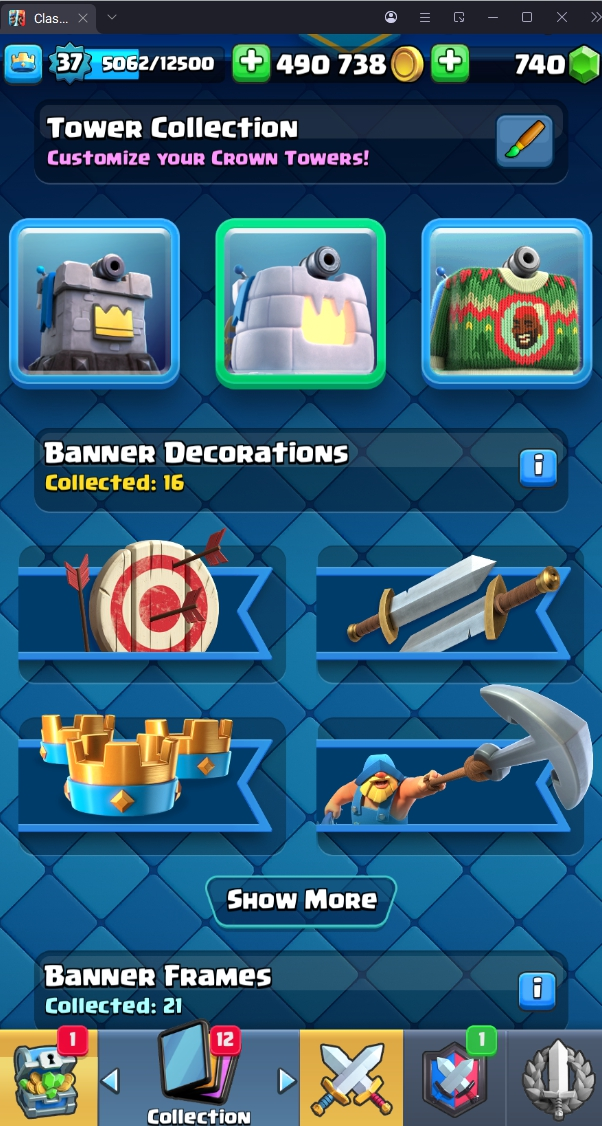Open Banner Decorations info
Screen dimensions: 602x1126
(537, 467)
